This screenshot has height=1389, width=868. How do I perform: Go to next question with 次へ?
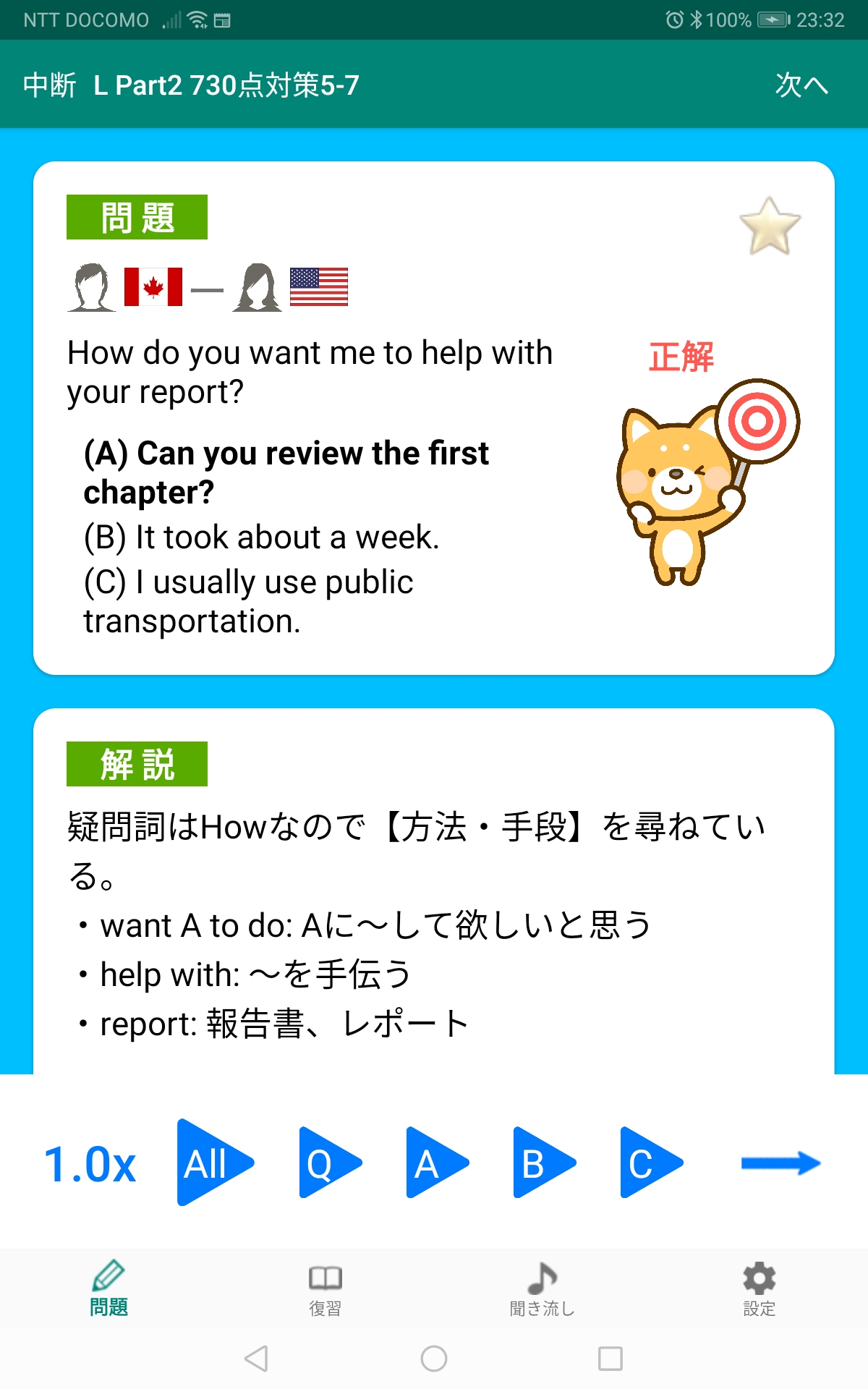(801, 85)
